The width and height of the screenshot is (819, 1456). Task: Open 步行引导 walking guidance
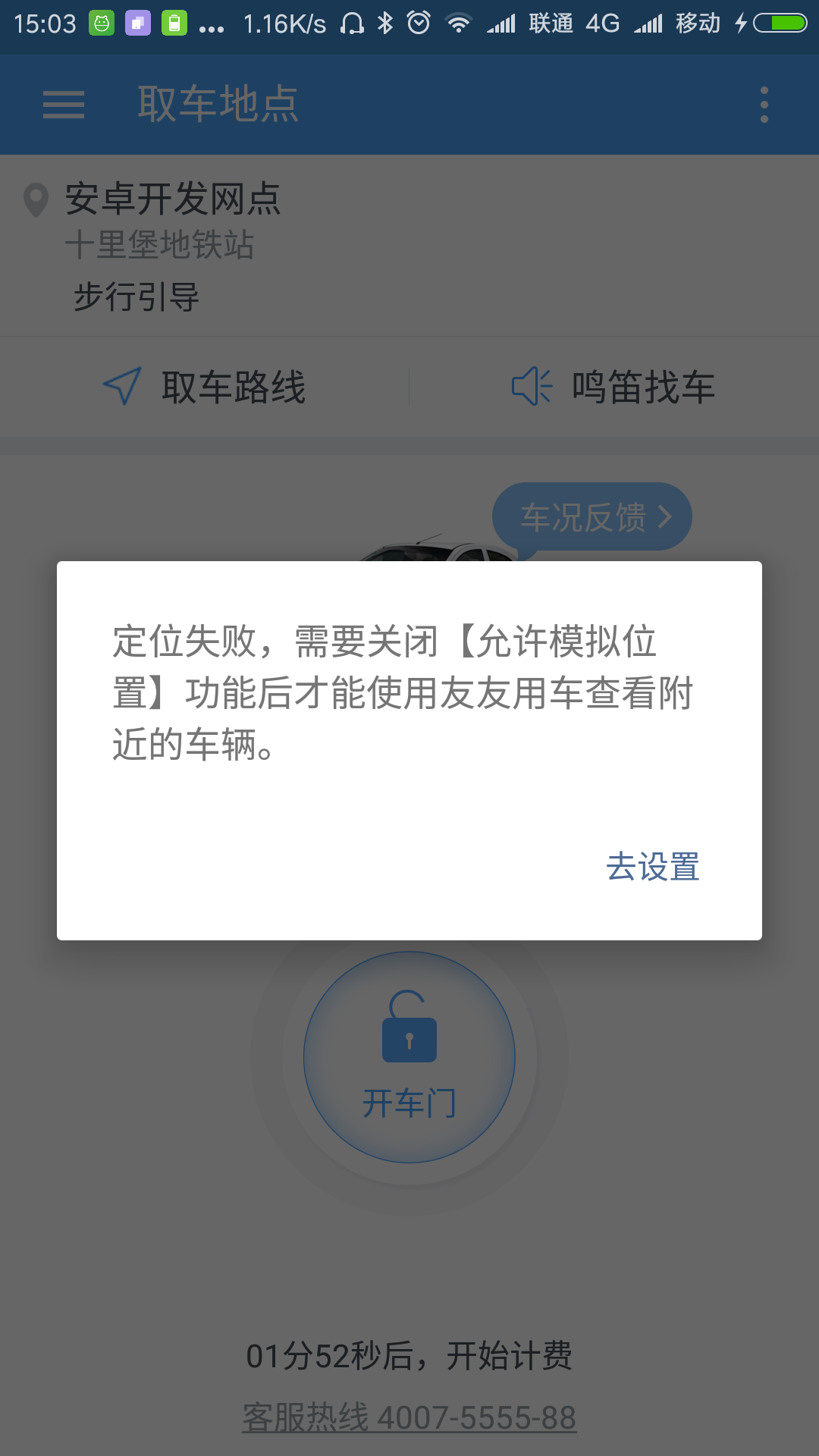(x=136, y=297)
